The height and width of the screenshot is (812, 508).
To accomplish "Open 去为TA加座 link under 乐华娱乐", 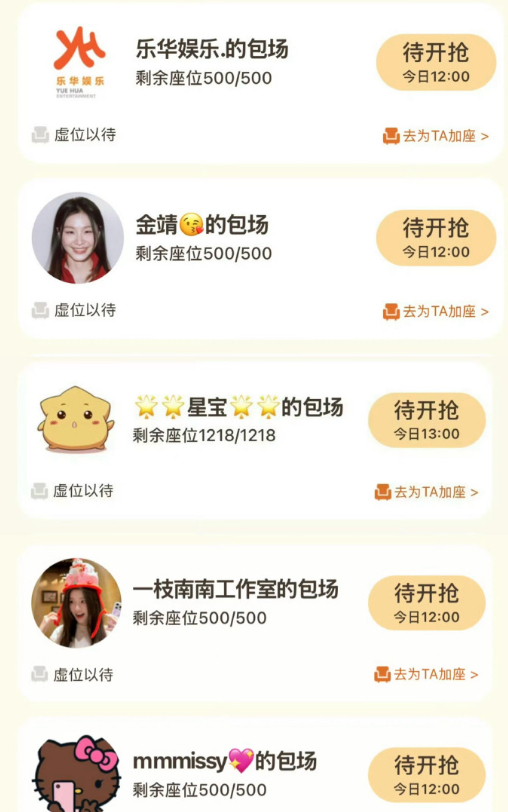I will [436, 136].
